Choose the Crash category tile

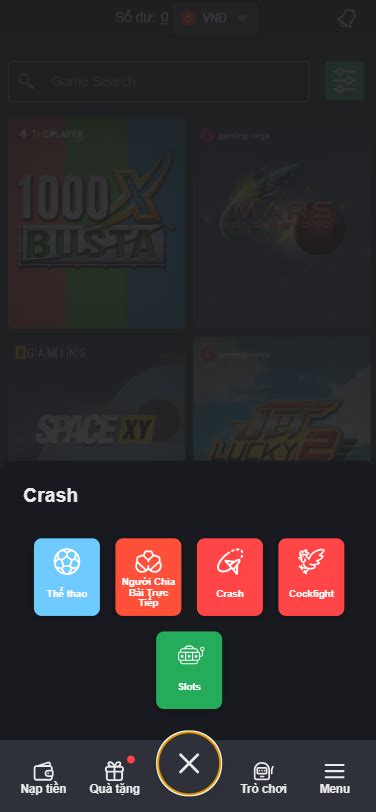pyautogui.click(x=230, y=577)
